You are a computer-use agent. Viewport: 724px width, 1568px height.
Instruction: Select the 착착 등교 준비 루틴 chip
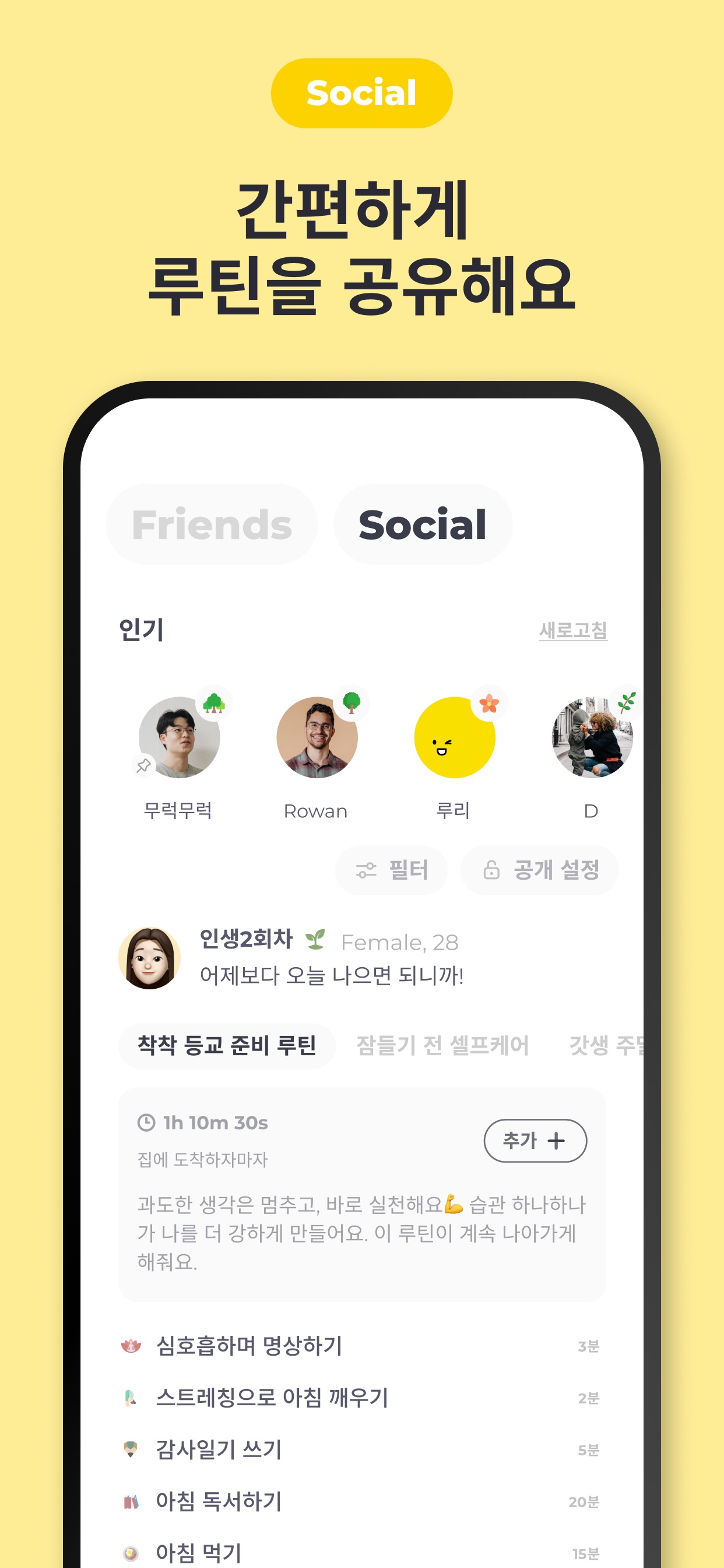[x=226, y=1044]
